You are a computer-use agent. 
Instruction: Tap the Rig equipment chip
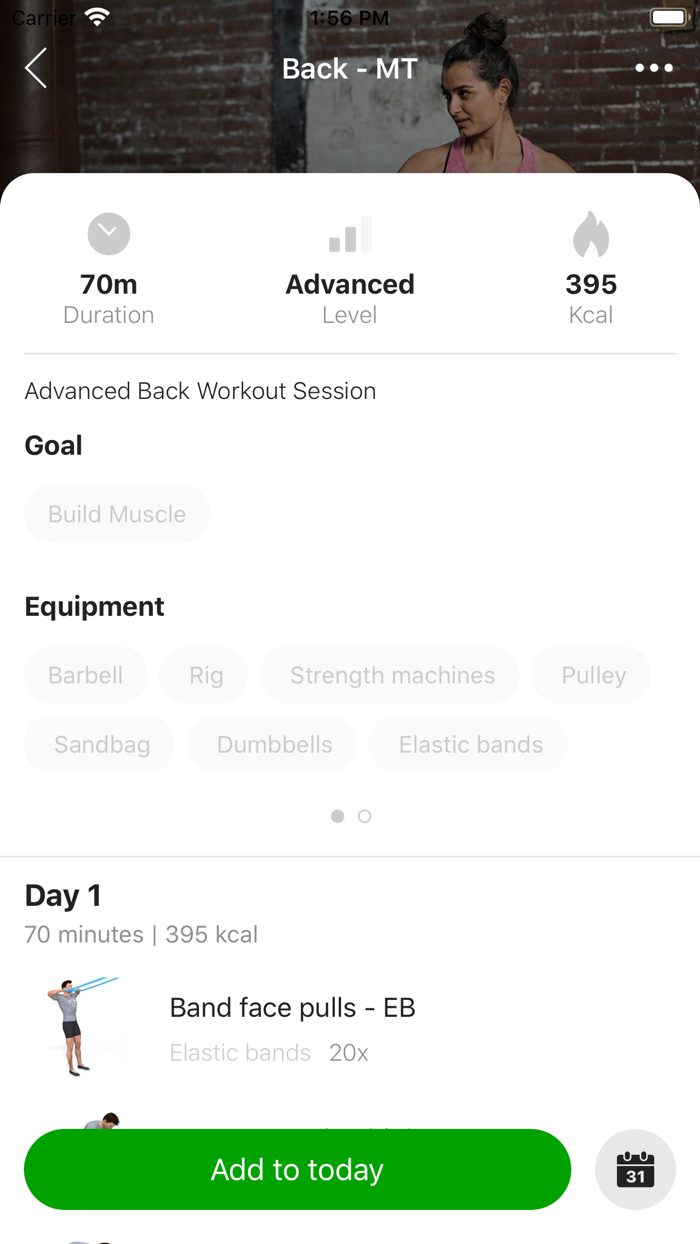pyautogui.click(x=206, y=675)
